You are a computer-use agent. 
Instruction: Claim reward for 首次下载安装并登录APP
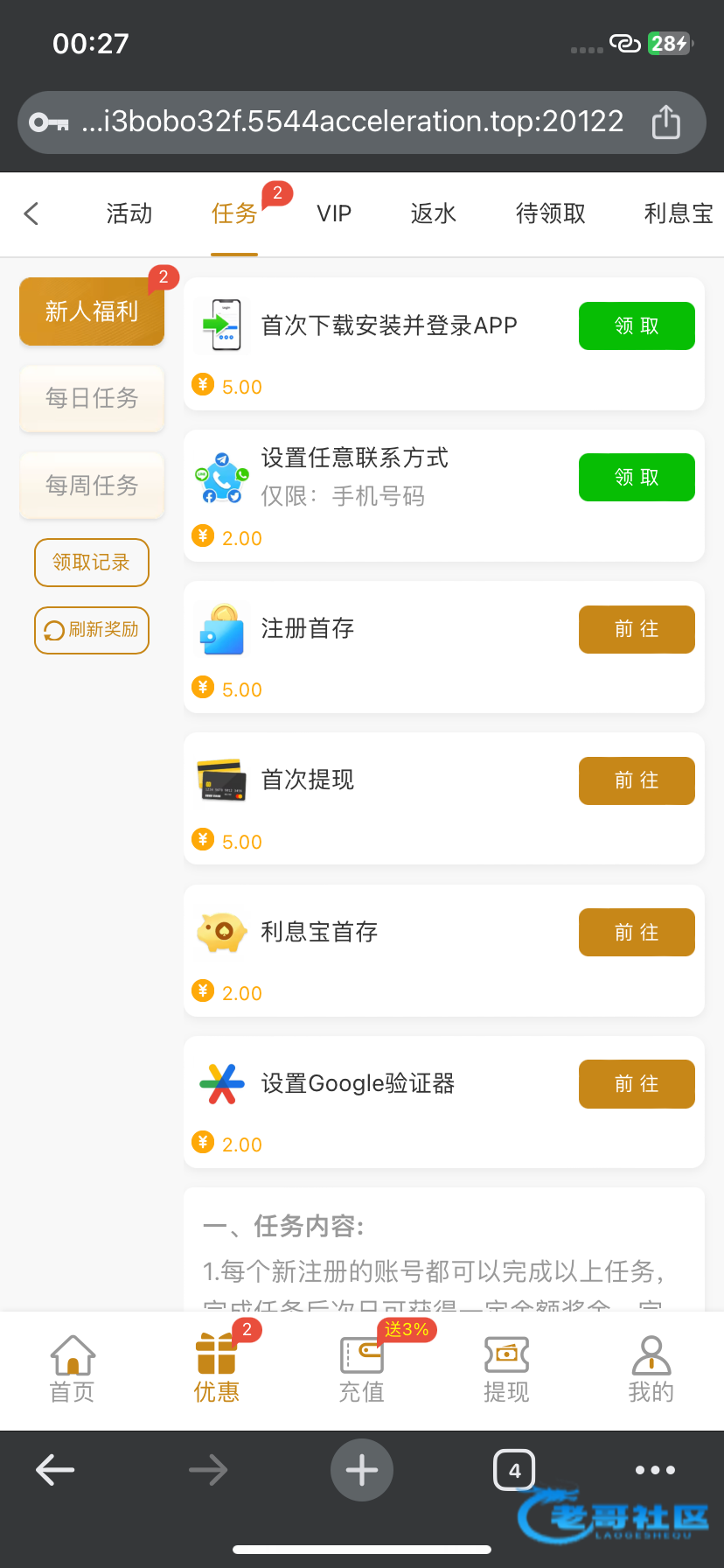(637, 325)
